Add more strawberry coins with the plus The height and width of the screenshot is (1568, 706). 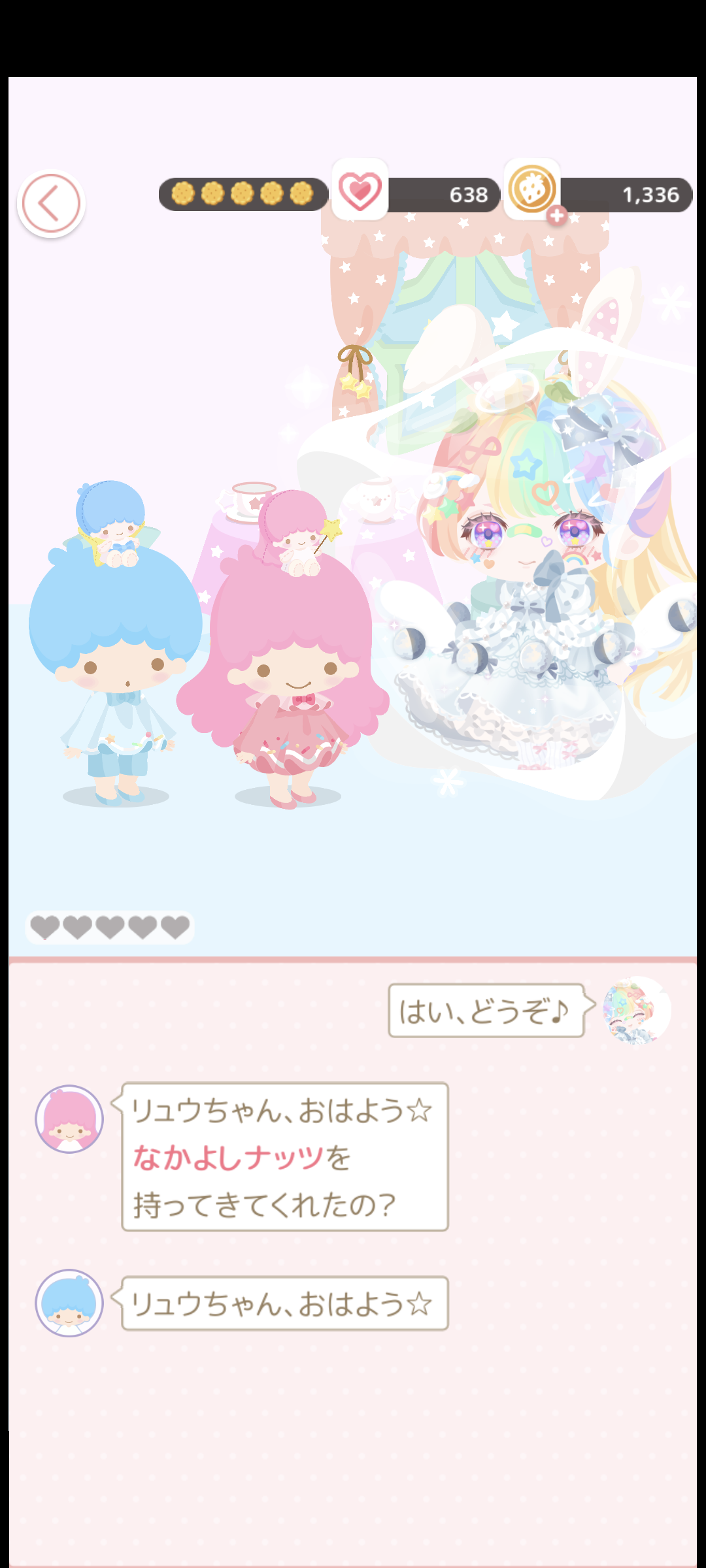click(557, 215)
